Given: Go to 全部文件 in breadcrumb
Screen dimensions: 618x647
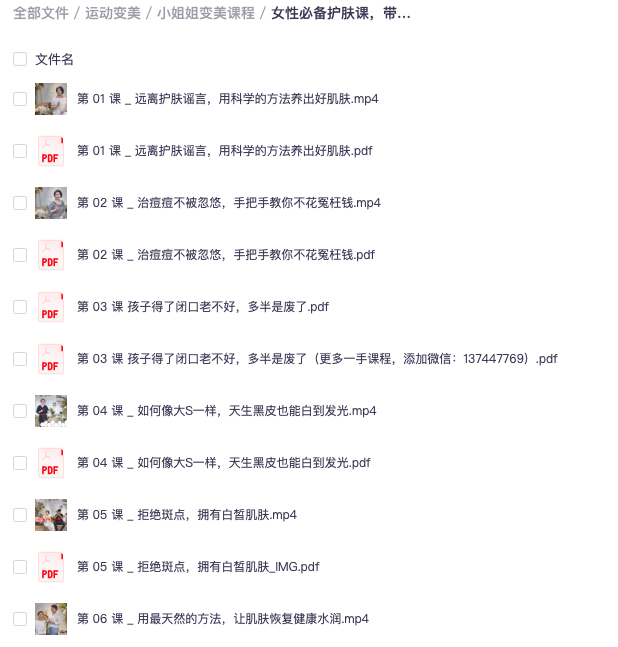Looking at the screenshot, I should pyautogui.click(x=40, y=13).
